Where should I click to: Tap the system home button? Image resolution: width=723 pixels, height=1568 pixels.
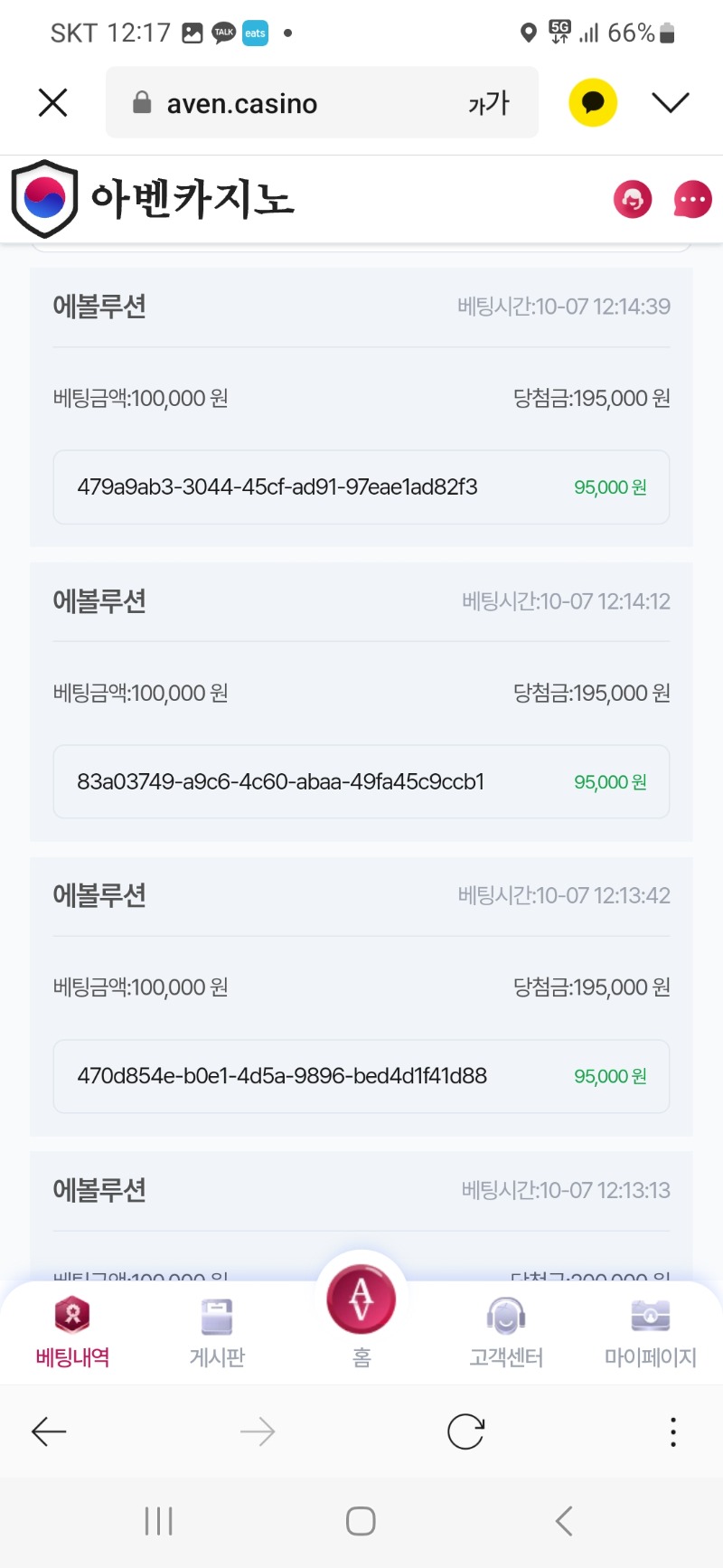(361, 1521)
